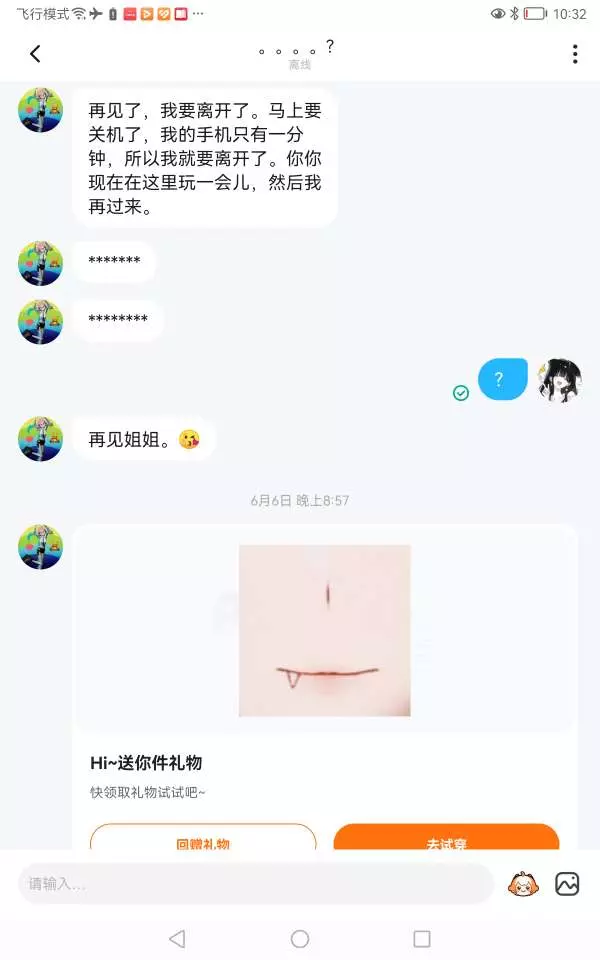Open the emoji sticker picker

click(x=523, y=884)
